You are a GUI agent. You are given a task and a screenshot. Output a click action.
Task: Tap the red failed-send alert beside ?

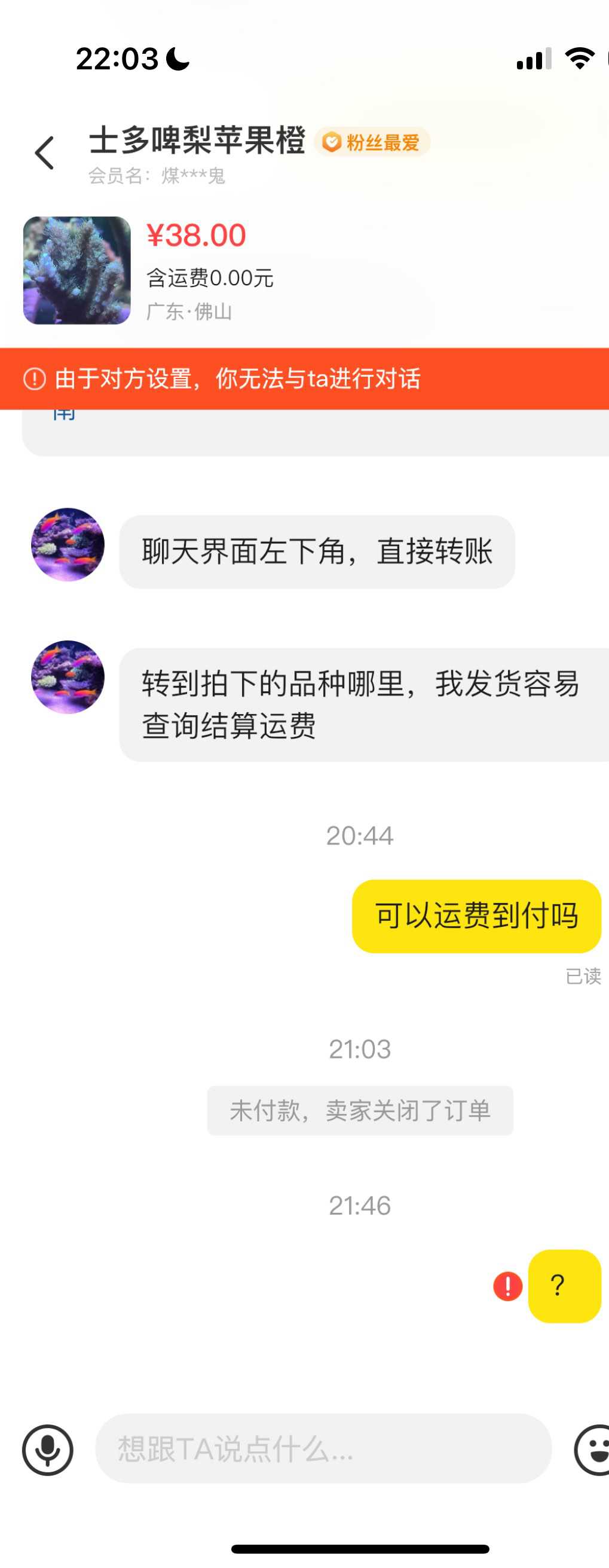507,1286
